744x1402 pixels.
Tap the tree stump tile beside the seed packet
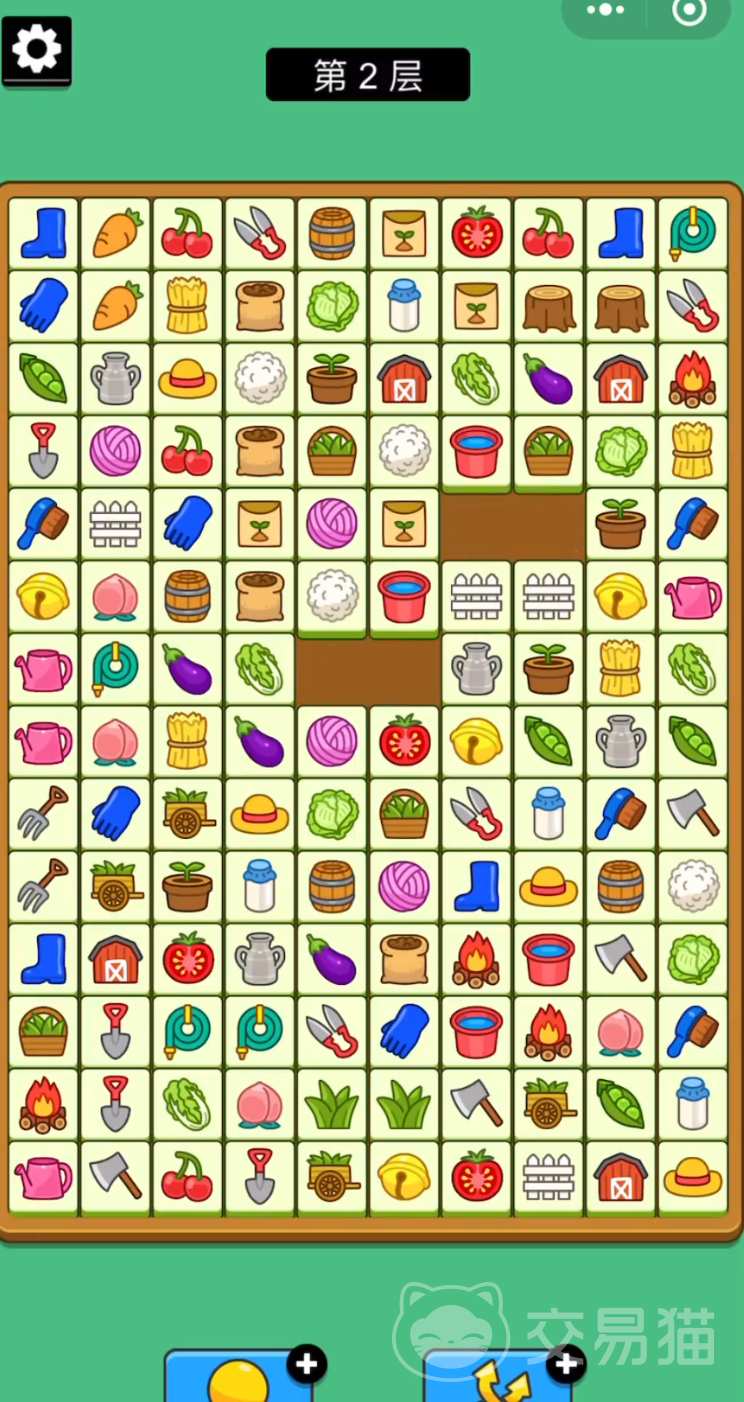(x=548, y=307)
